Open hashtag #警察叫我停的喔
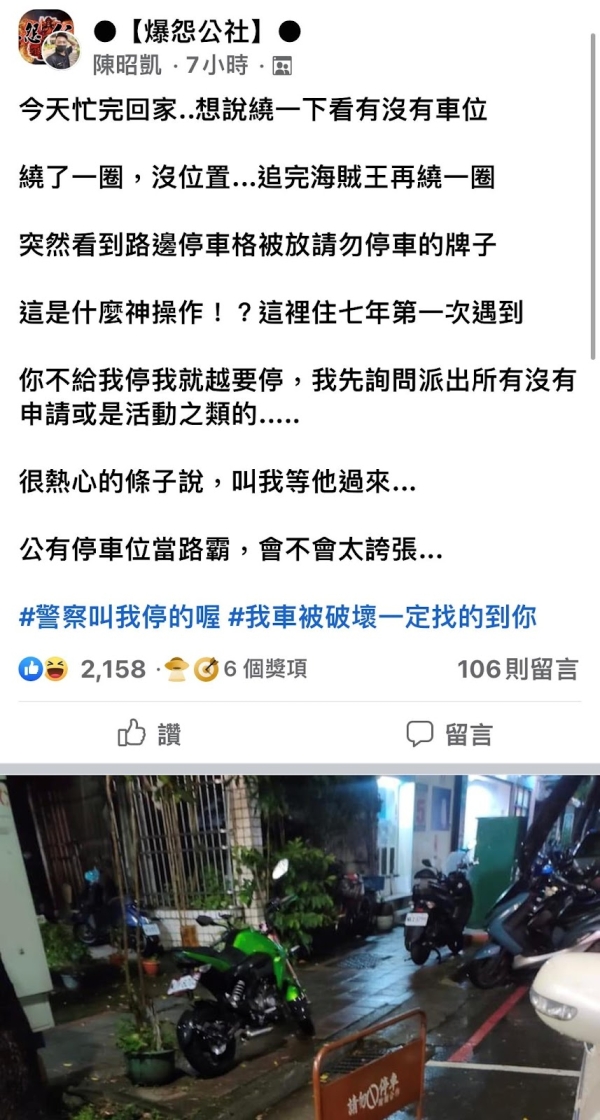600x1120 pixels. 119,615
